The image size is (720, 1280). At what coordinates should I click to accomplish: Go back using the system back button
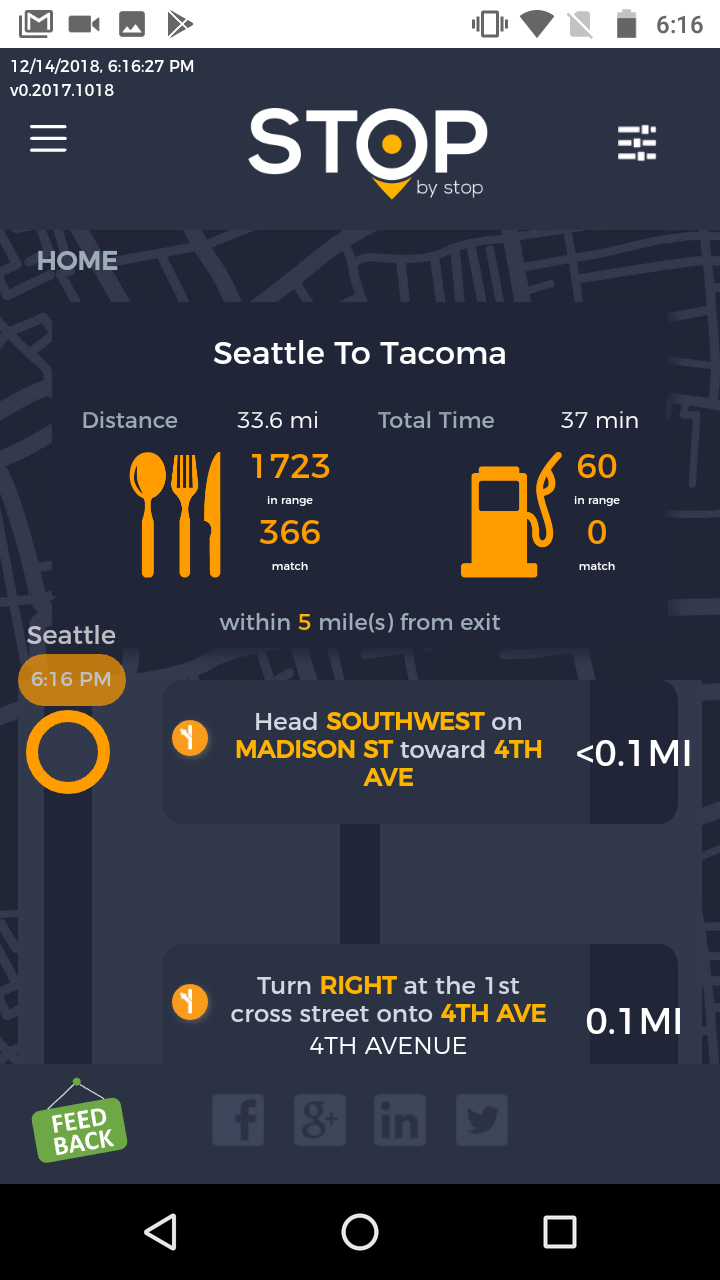(160, 1232)
